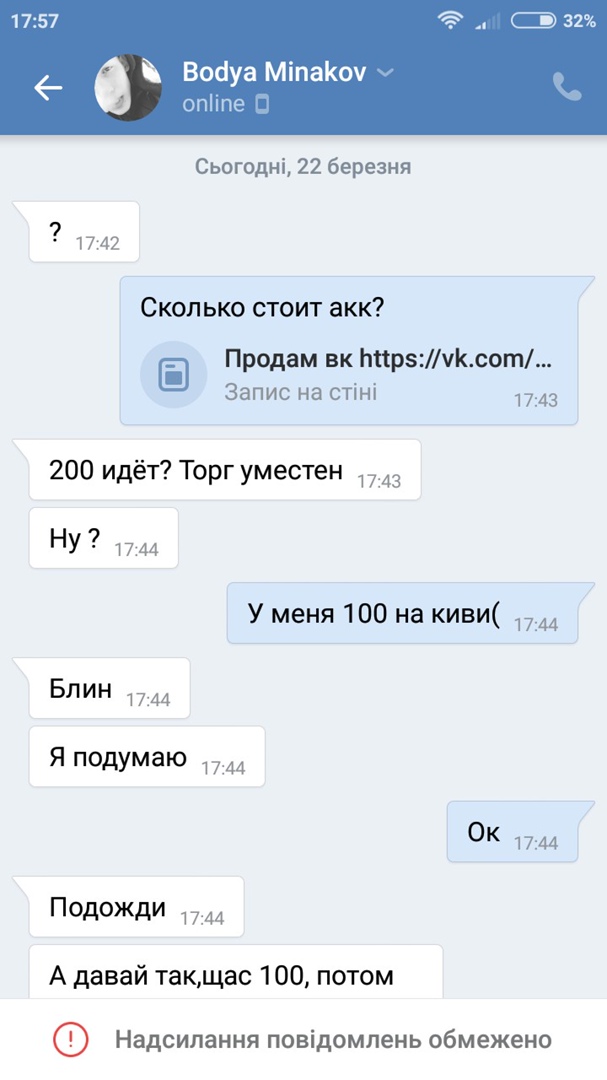The image size is (607, 1080).
Task: Go back to the conversations list
Action: coord(48,87)
